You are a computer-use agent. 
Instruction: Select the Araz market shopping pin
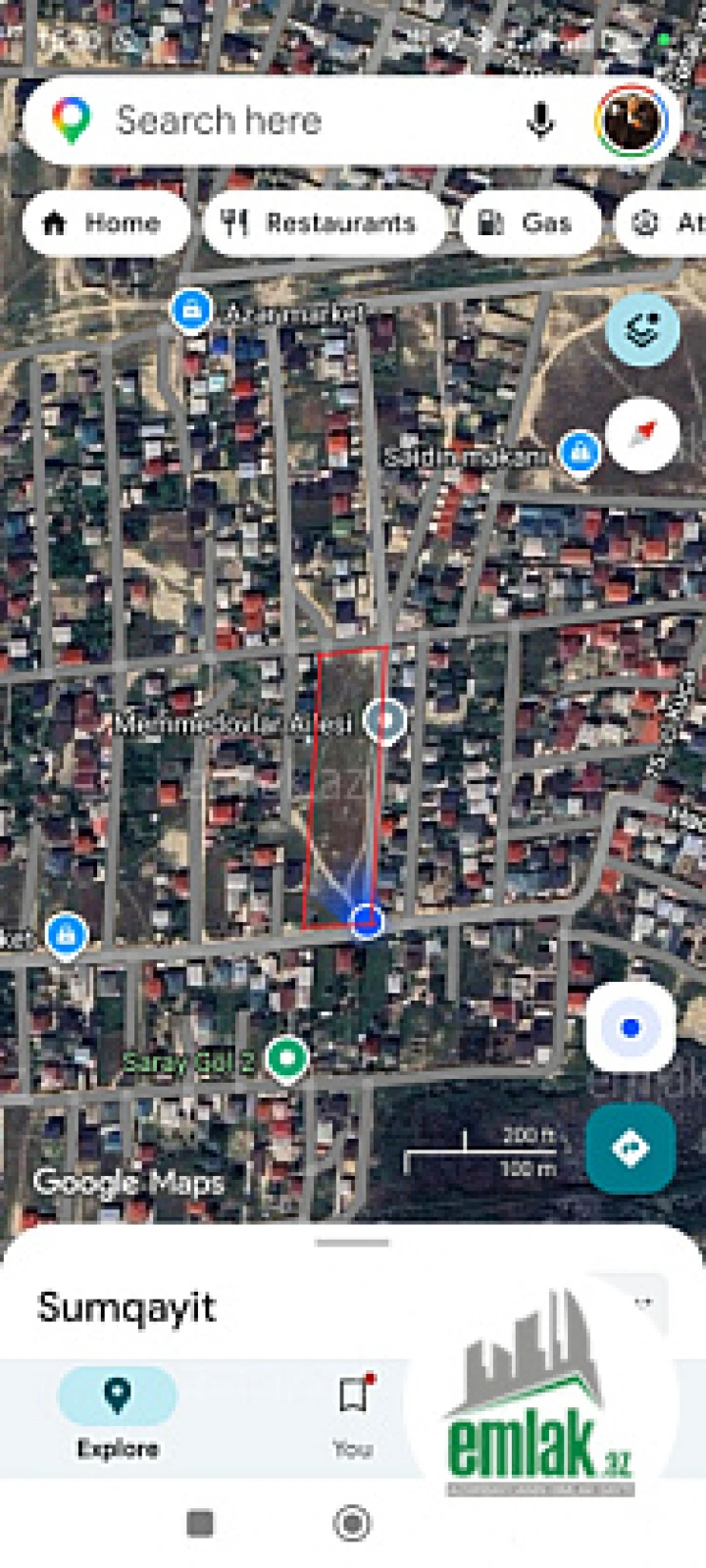point(193,309)
